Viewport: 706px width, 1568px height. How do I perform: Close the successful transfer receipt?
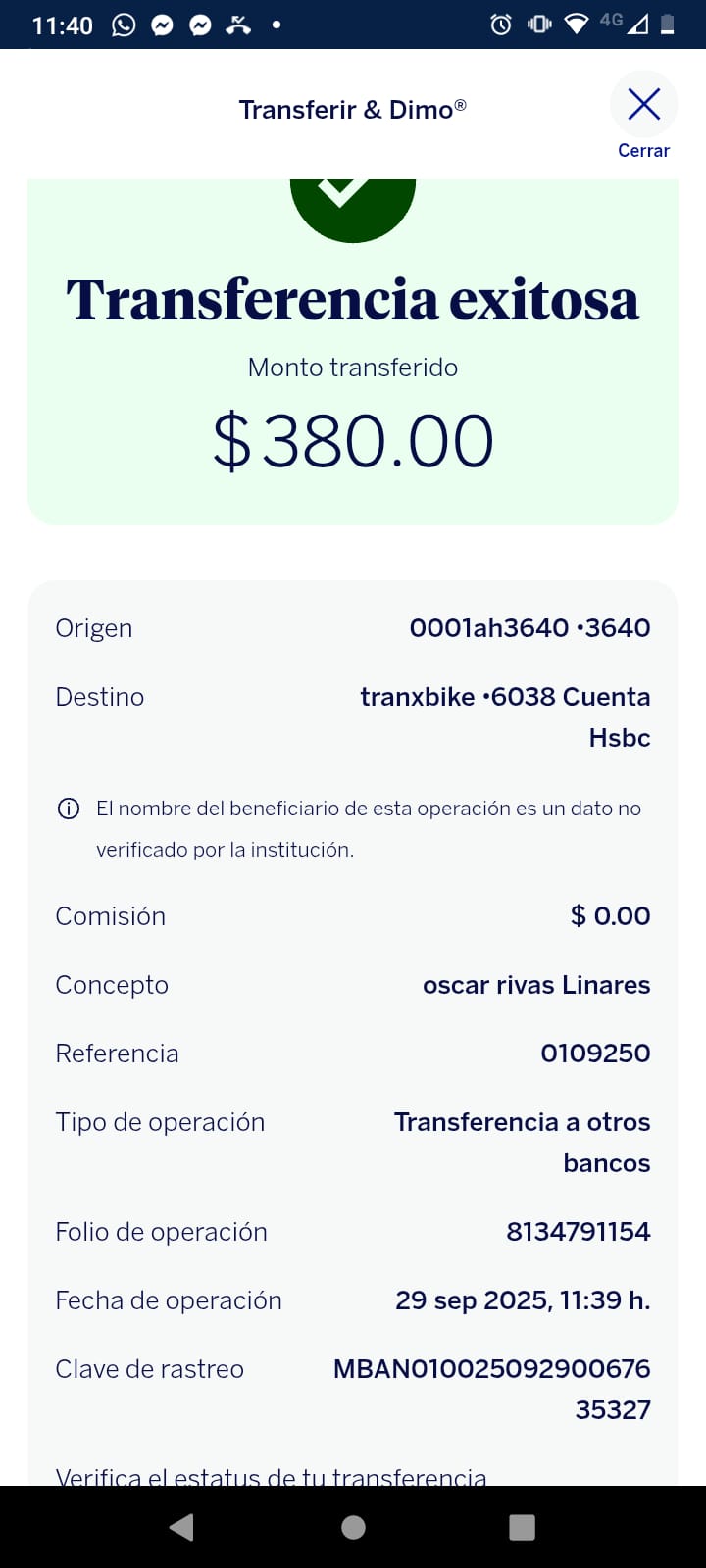[x=643, y=106]
